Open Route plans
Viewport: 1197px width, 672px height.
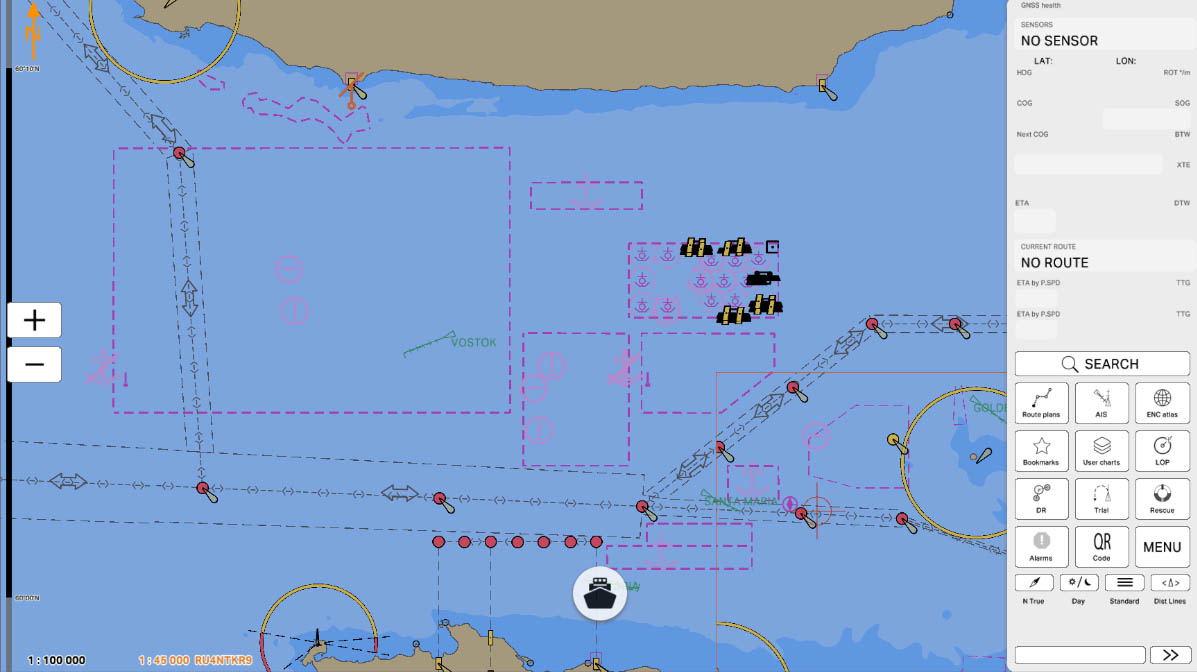[x=1041, y=402]
